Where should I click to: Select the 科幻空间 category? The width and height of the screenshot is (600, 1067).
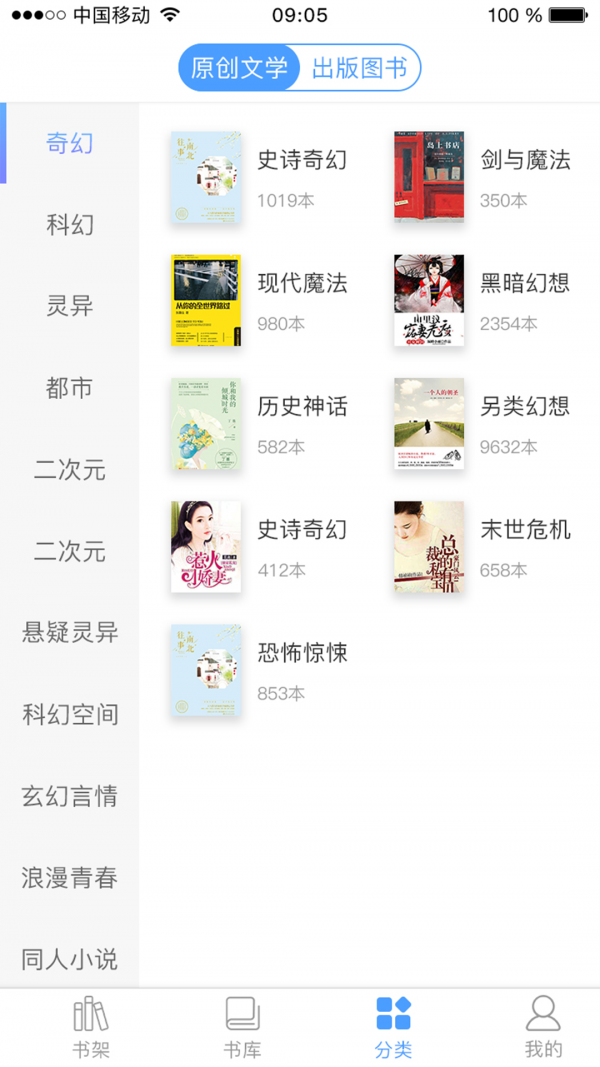coord(70,714)
